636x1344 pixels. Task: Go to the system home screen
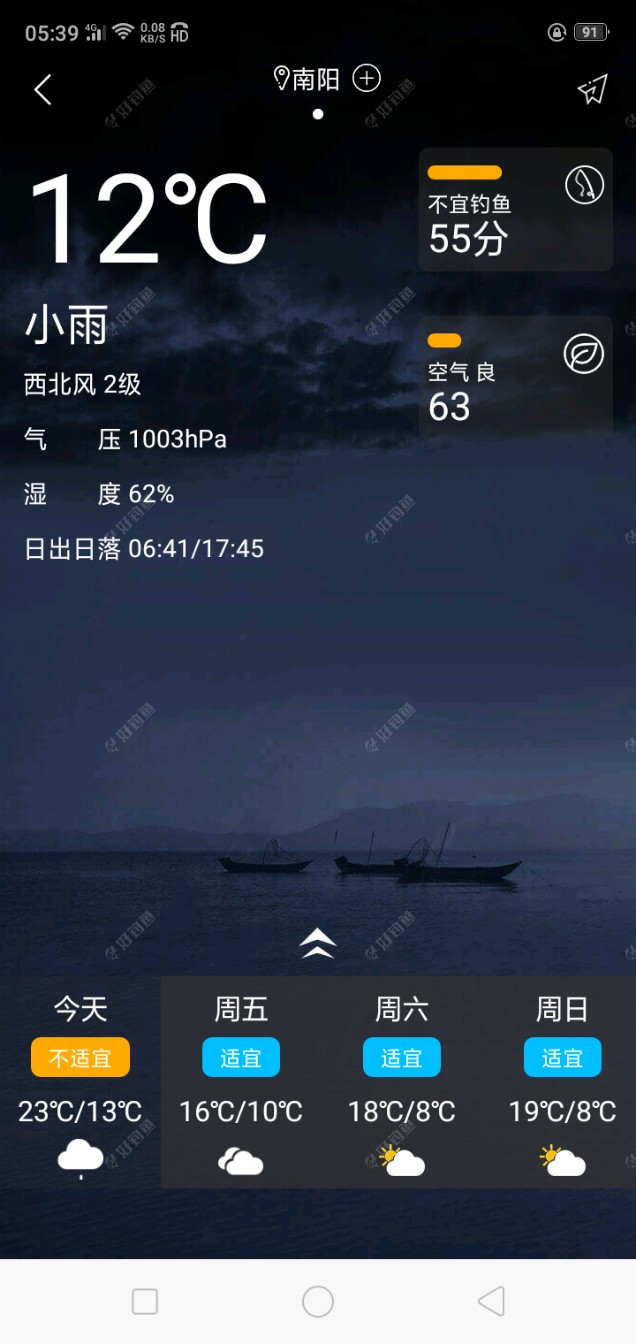click(x=318, y=1301)
